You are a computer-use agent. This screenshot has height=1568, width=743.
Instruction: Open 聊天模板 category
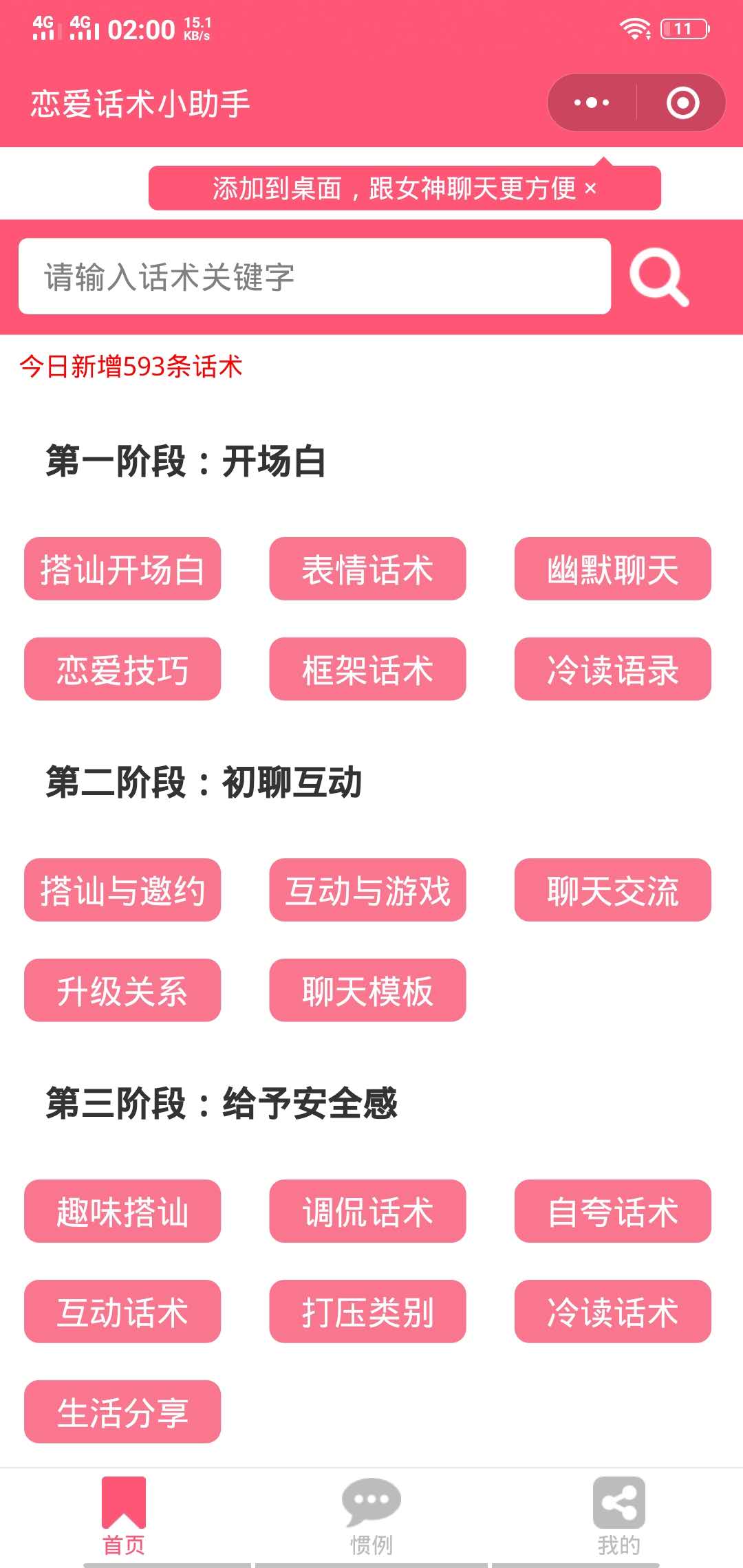[367, 991]
